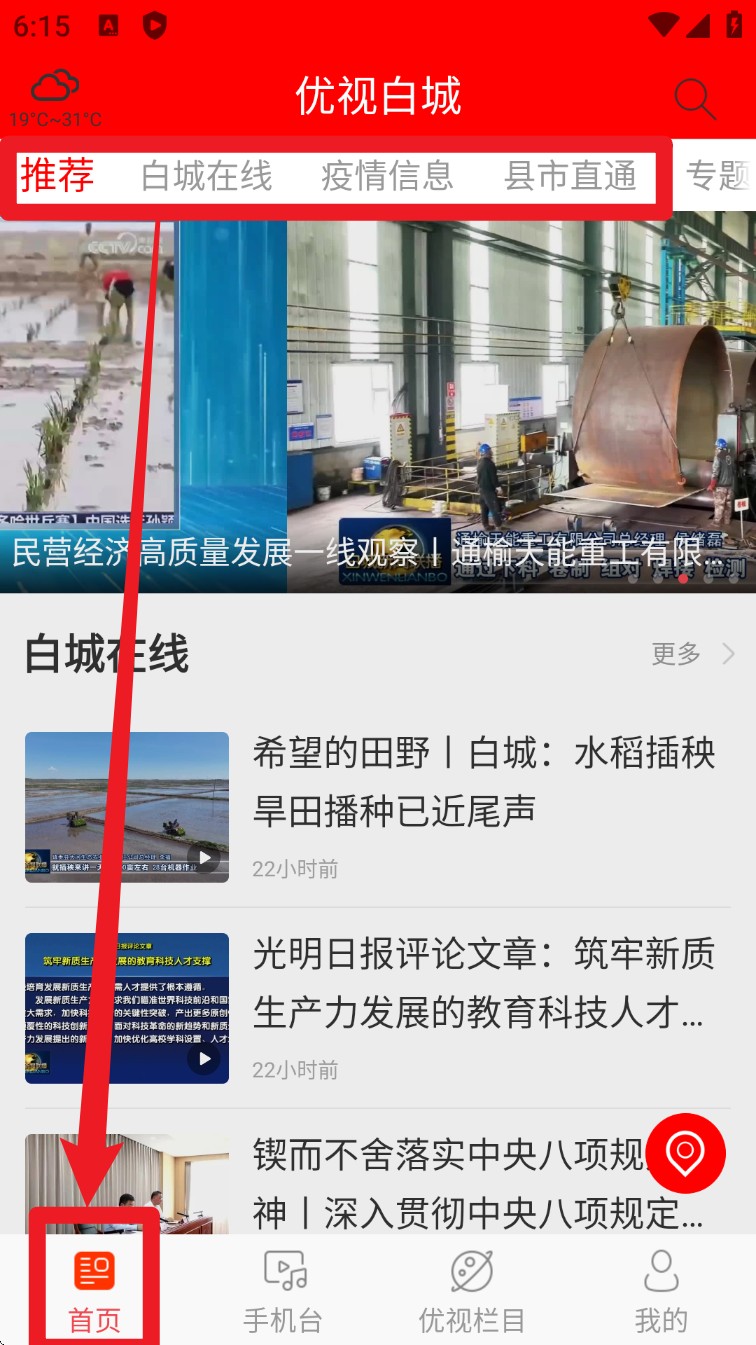Open the 希望的田野 水稻插秧 article

tap(484, 781)
